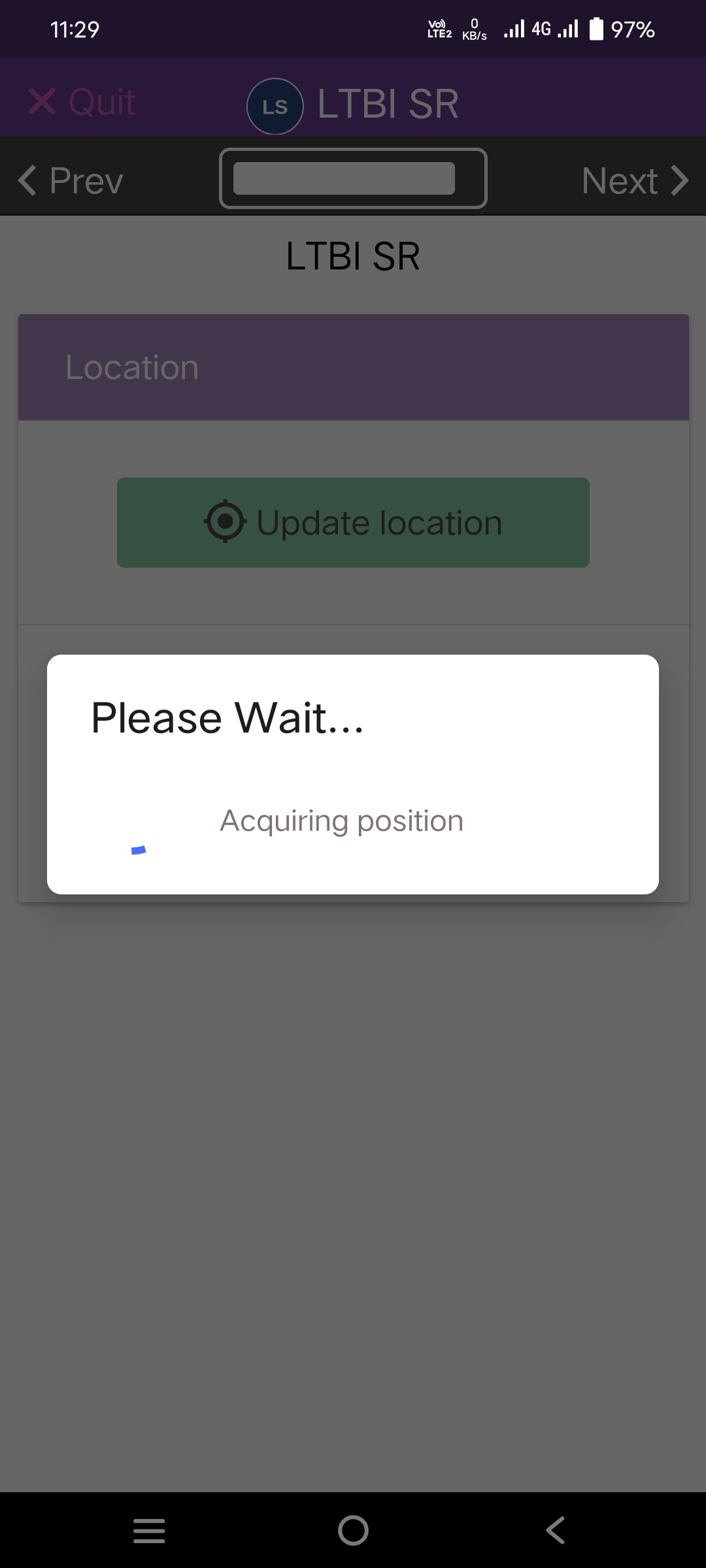Go to the home screen
This screenshot has height=1568, width=706.
353,1530
